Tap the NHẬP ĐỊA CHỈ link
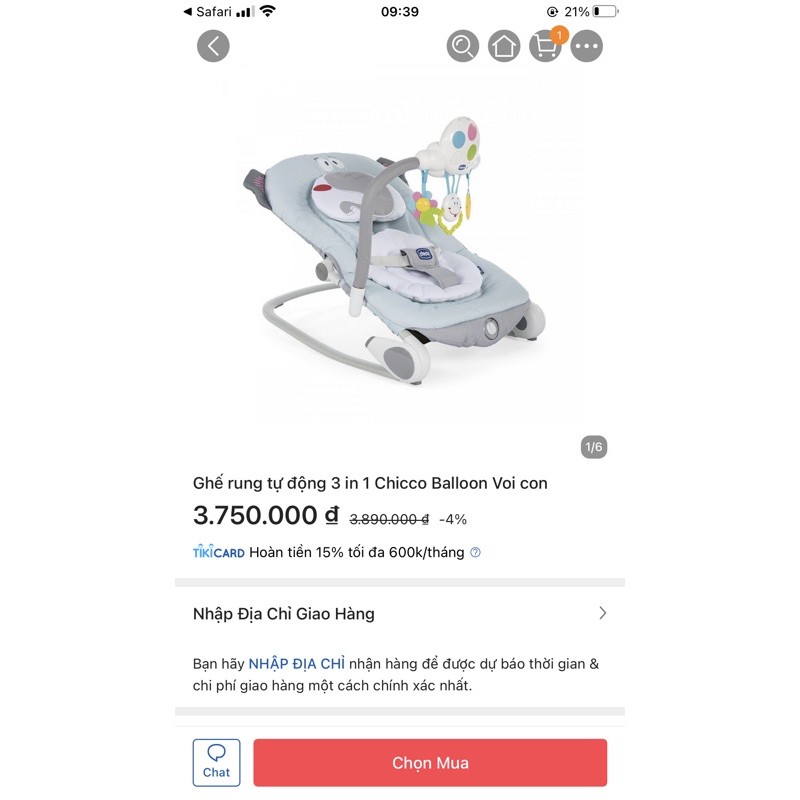Screen dimensions: 800x800 296,664
